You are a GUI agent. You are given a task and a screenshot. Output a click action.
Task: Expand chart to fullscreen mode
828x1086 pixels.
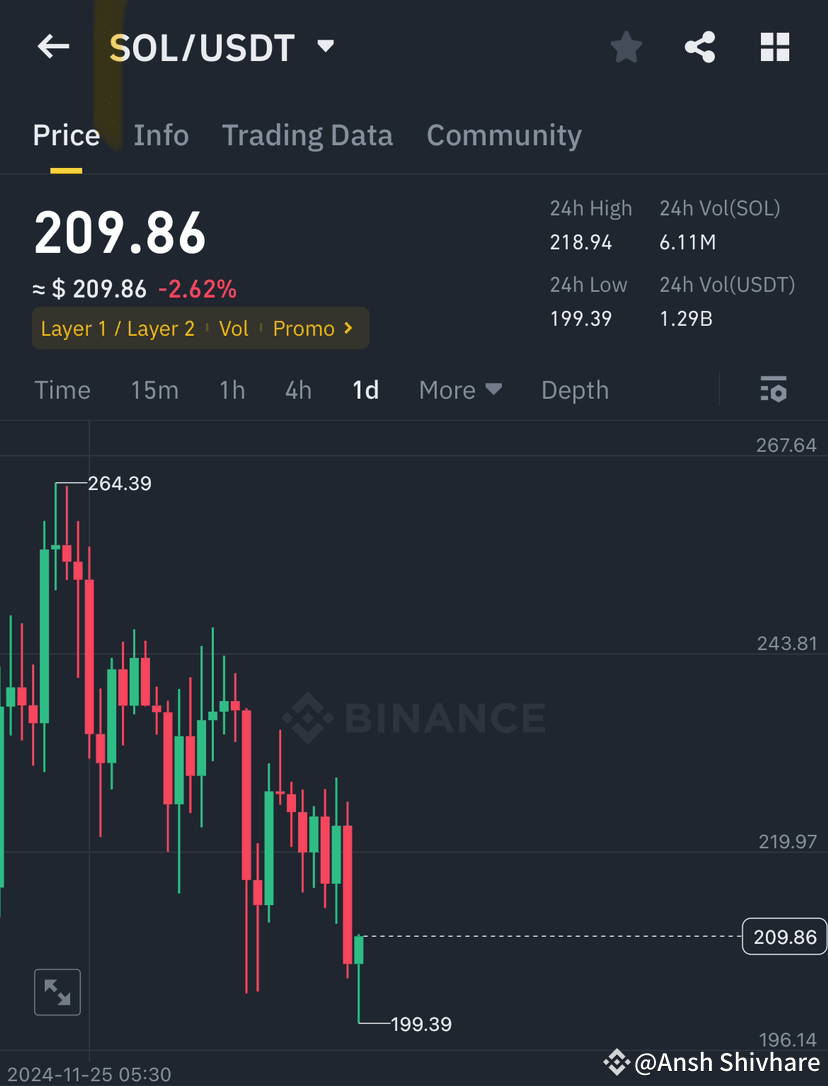pyautogui.click(x=57, y=992)
